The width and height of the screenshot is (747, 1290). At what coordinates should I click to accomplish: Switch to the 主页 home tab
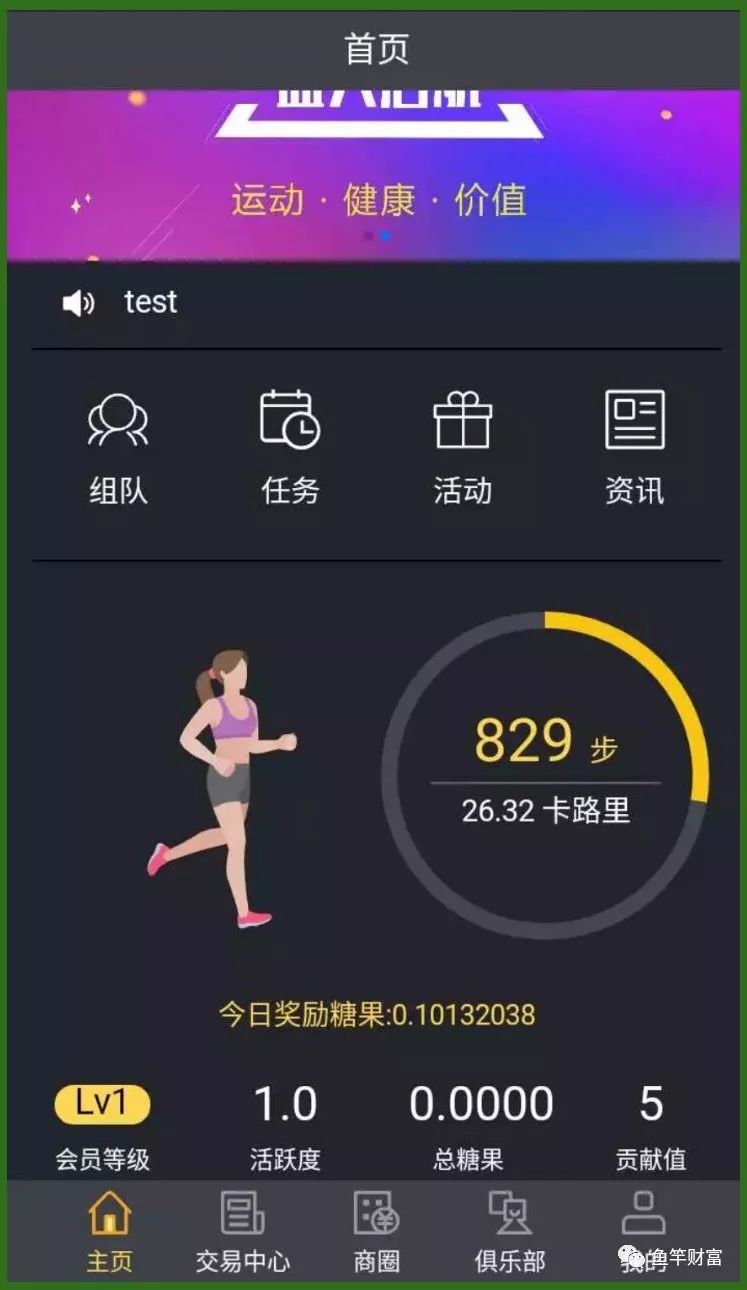[110, 1231]
